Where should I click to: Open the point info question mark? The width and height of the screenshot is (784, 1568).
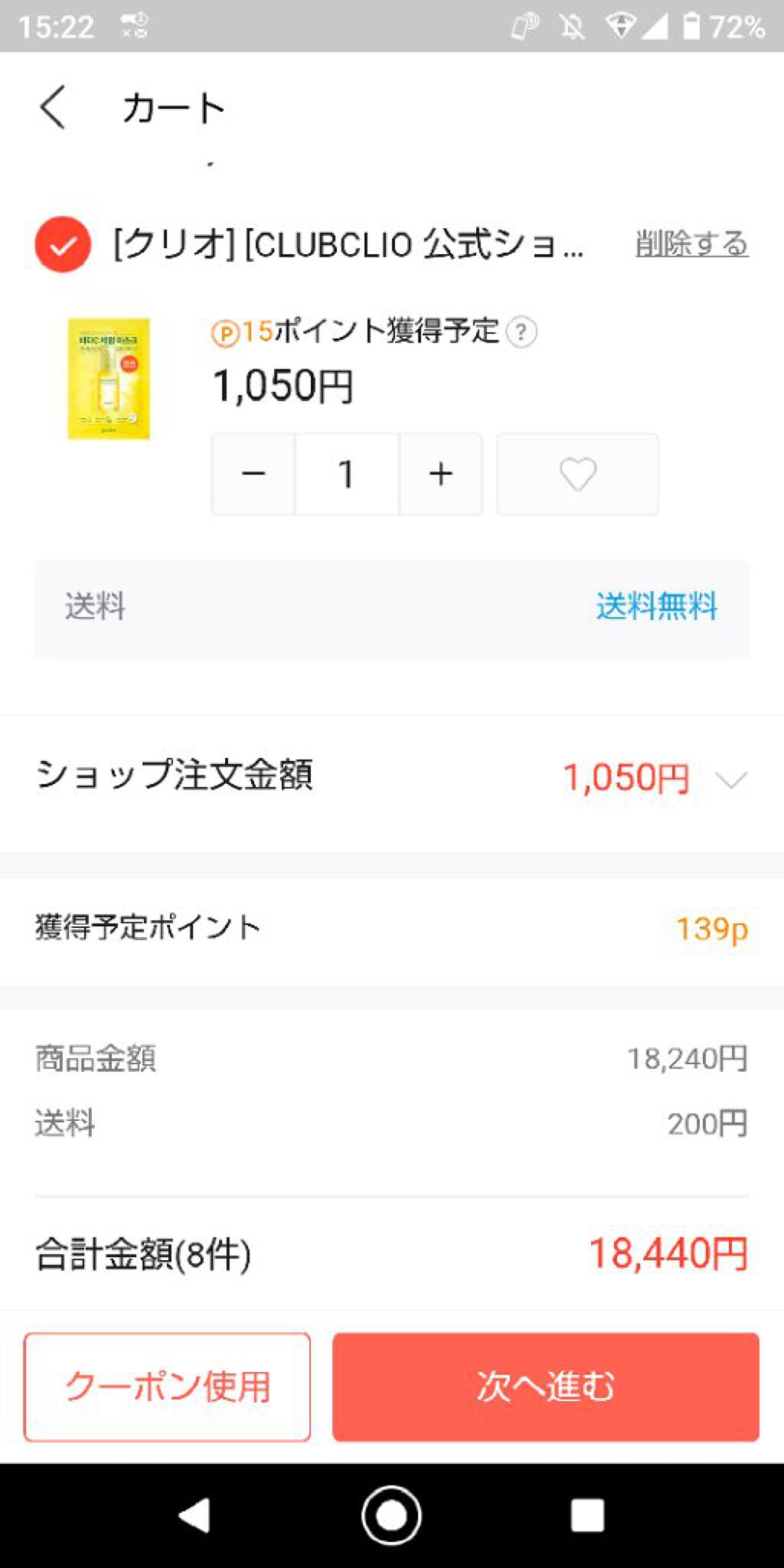521,332
